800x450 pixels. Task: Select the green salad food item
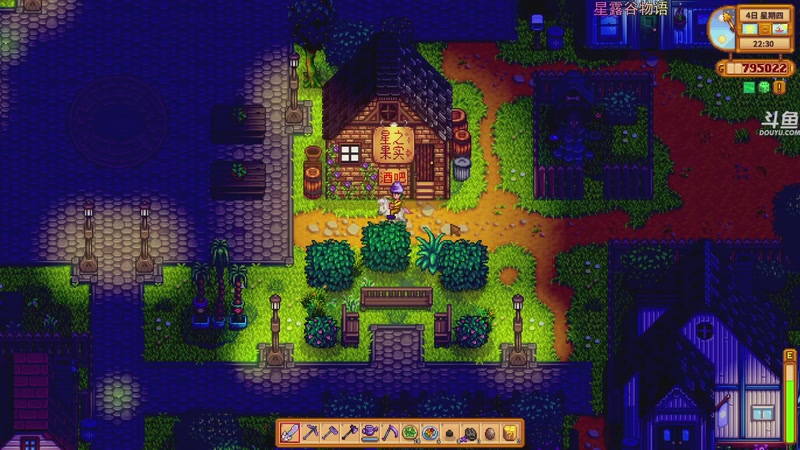(x=410, y=431)
